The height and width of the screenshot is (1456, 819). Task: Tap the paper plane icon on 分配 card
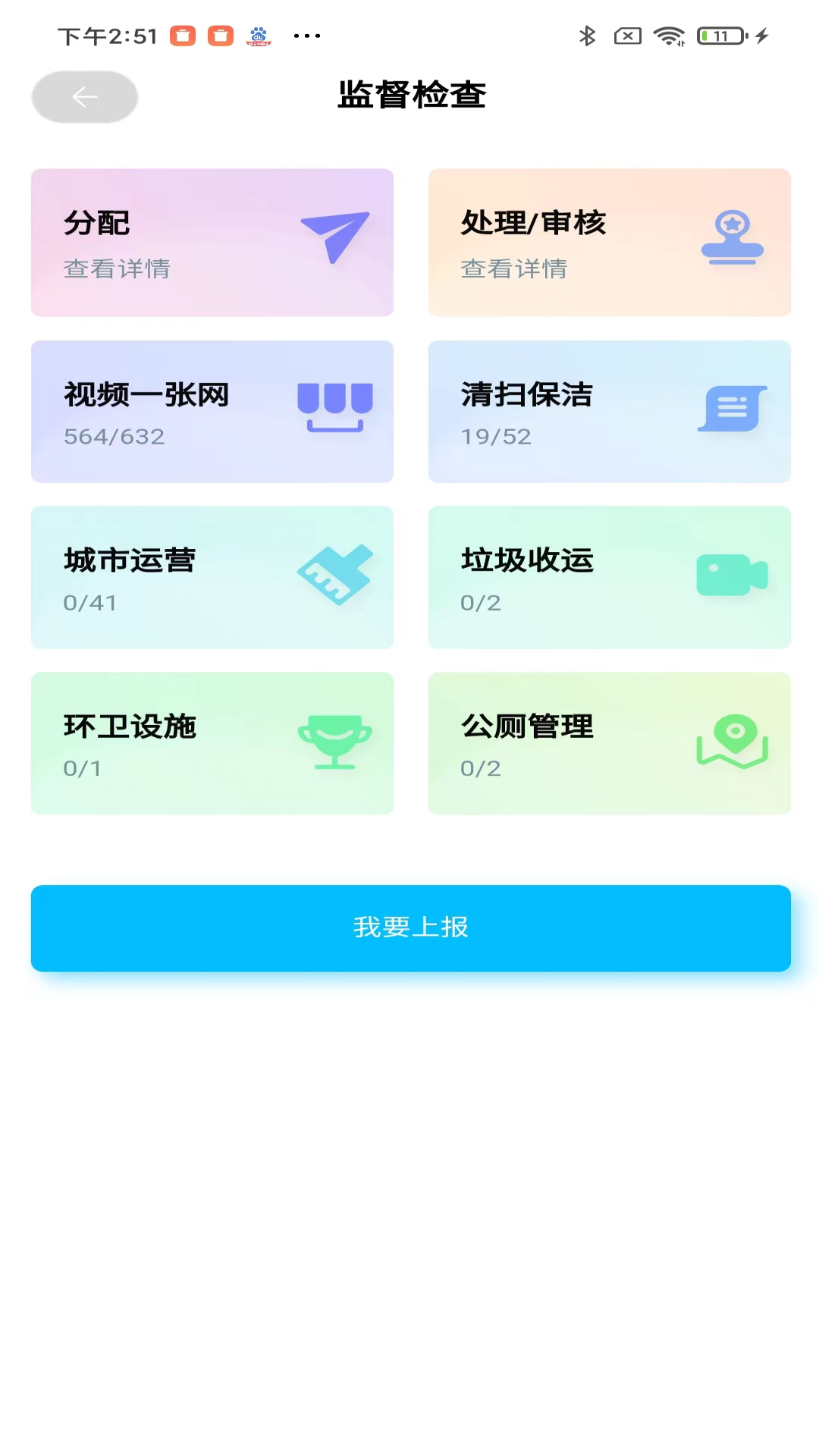[x=334, y=239]
